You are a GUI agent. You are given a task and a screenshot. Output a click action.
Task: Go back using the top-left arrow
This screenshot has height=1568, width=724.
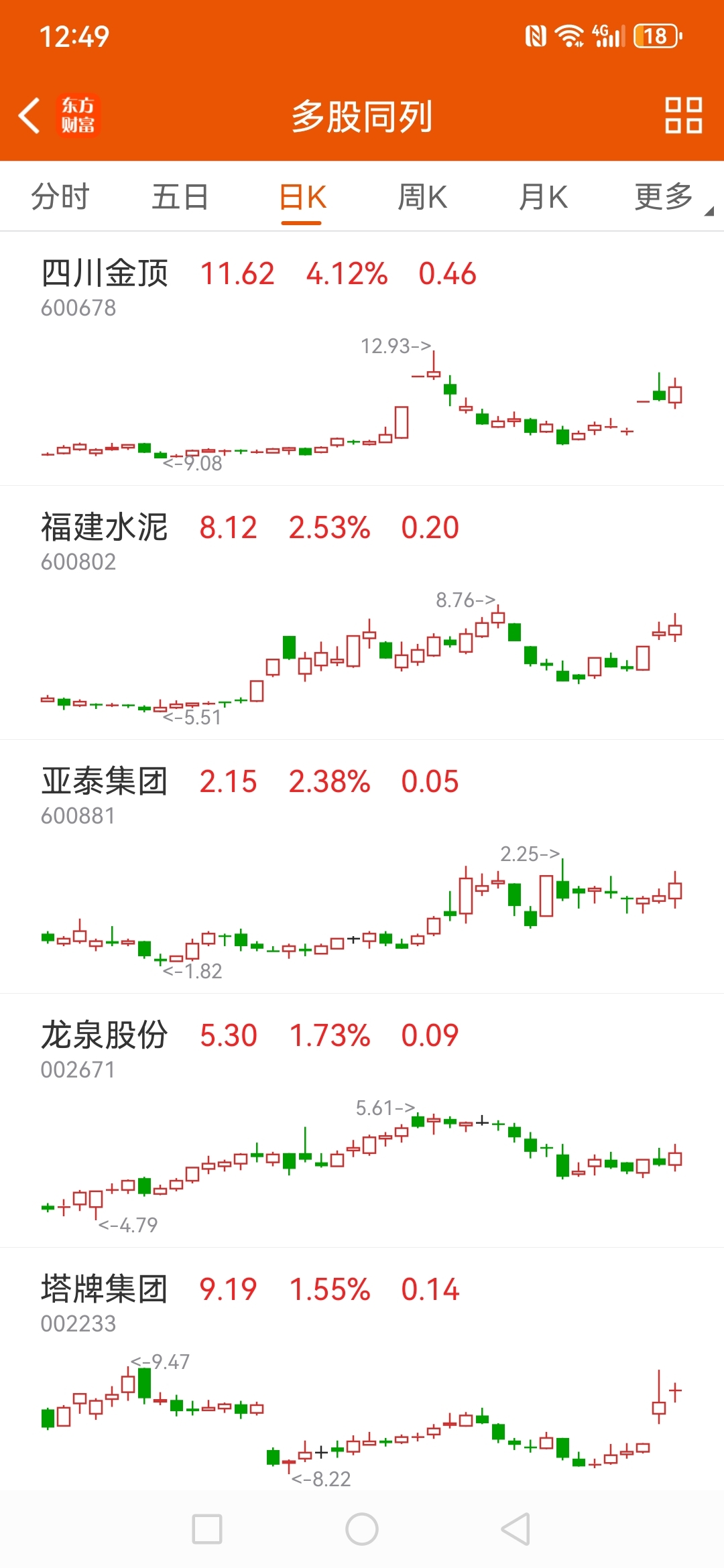pos(29,115)
